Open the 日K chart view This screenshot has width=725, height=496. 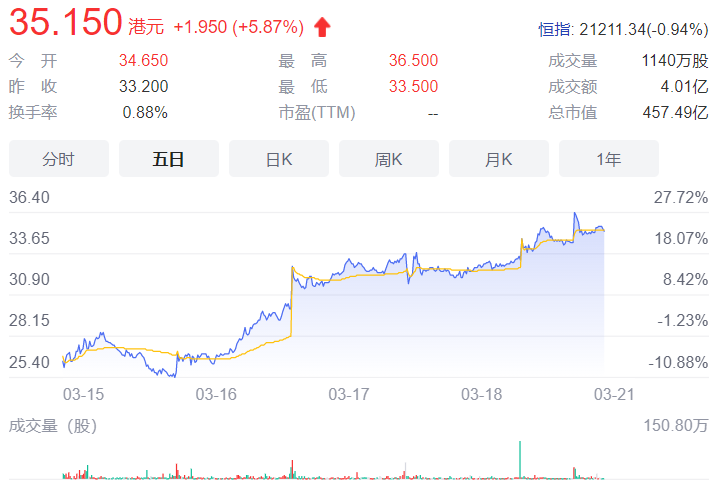[x=279, y=159]
